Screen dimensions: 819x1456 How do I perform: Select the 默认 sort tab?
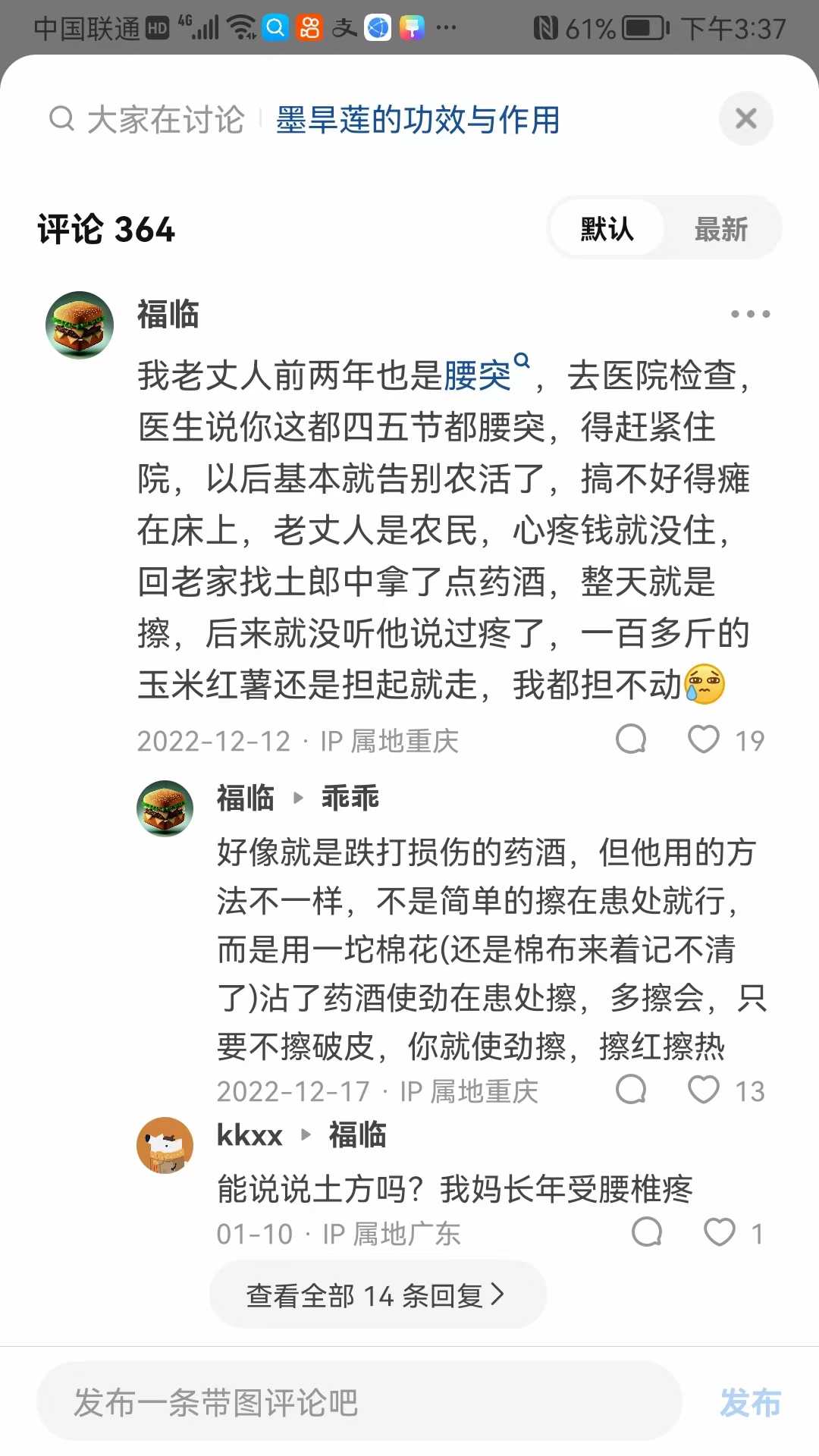point(607,229)
